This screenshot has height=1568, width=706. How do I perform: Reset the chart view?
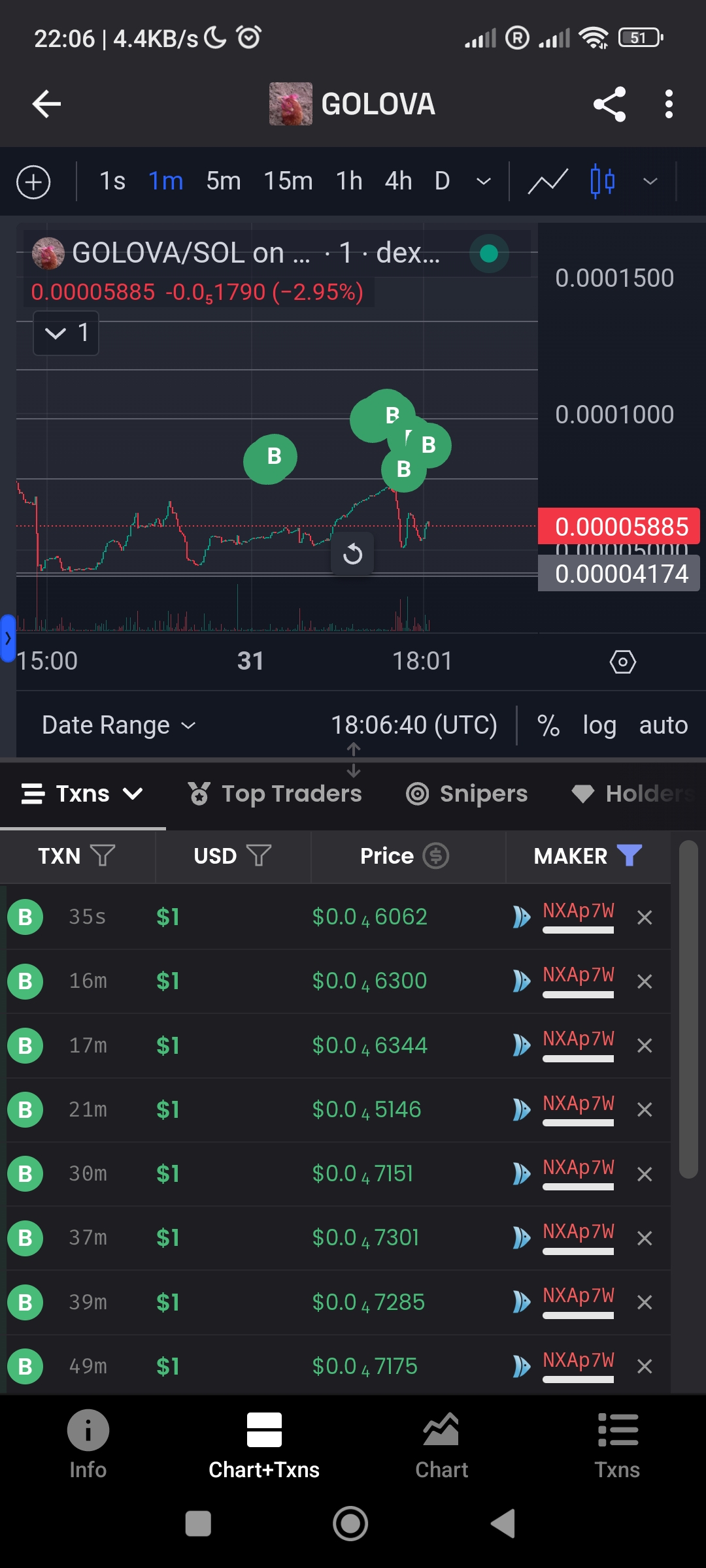tap(352, 554)
